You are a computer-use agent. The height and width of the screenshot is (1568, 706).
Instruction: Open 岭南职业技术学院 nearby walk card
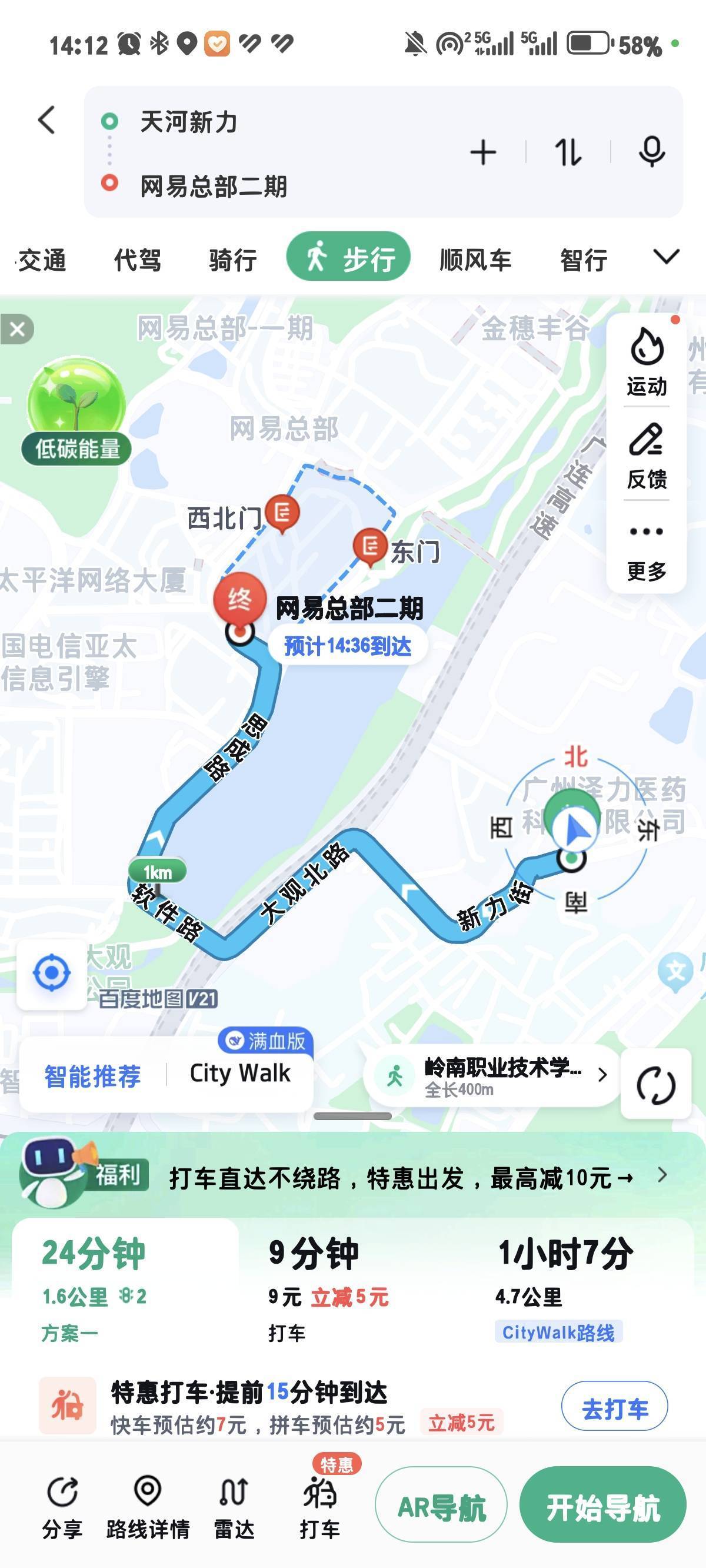pyautogui.click(x=492, y=1075)
